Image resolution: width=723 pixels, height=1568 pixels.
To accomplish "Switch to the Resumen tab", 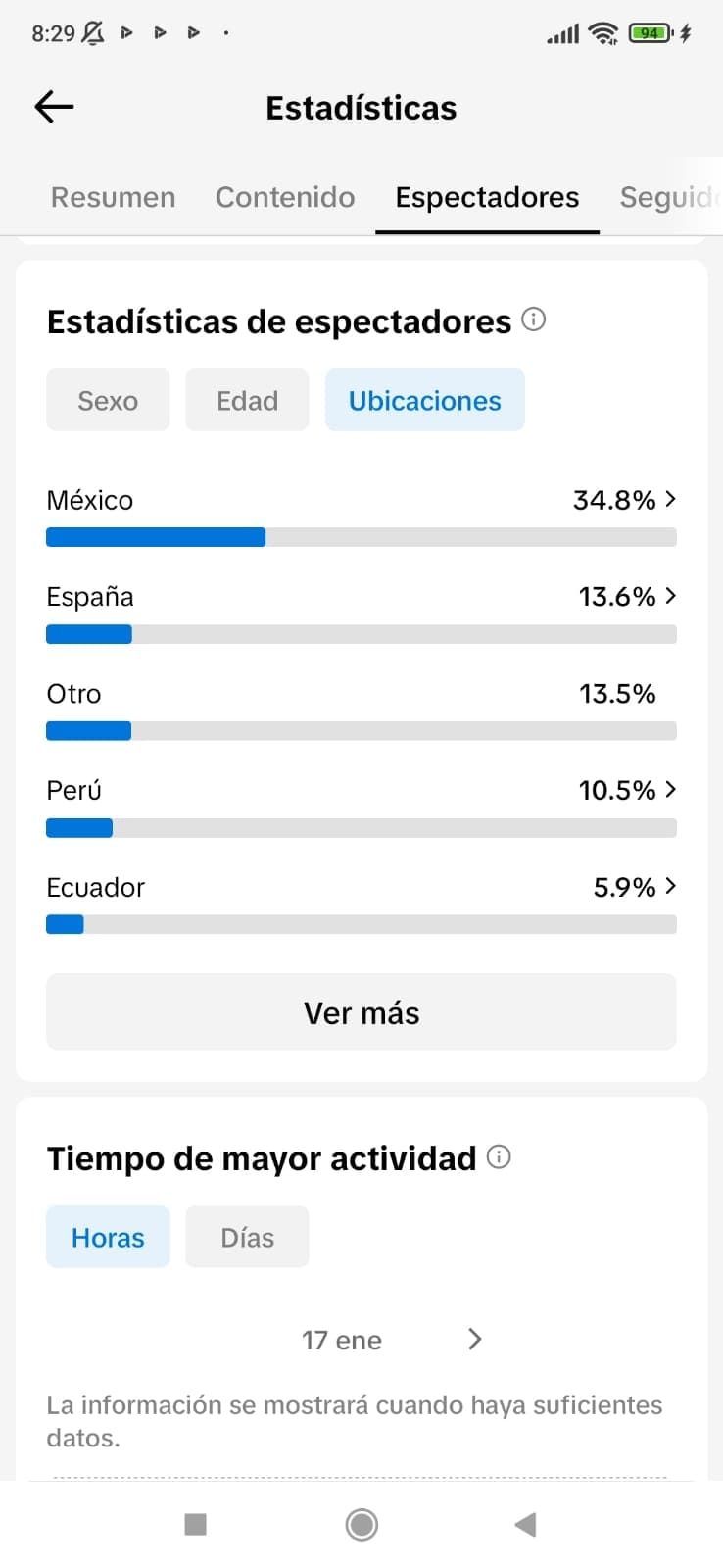I will pyautogui.click(x=113, y=197).
